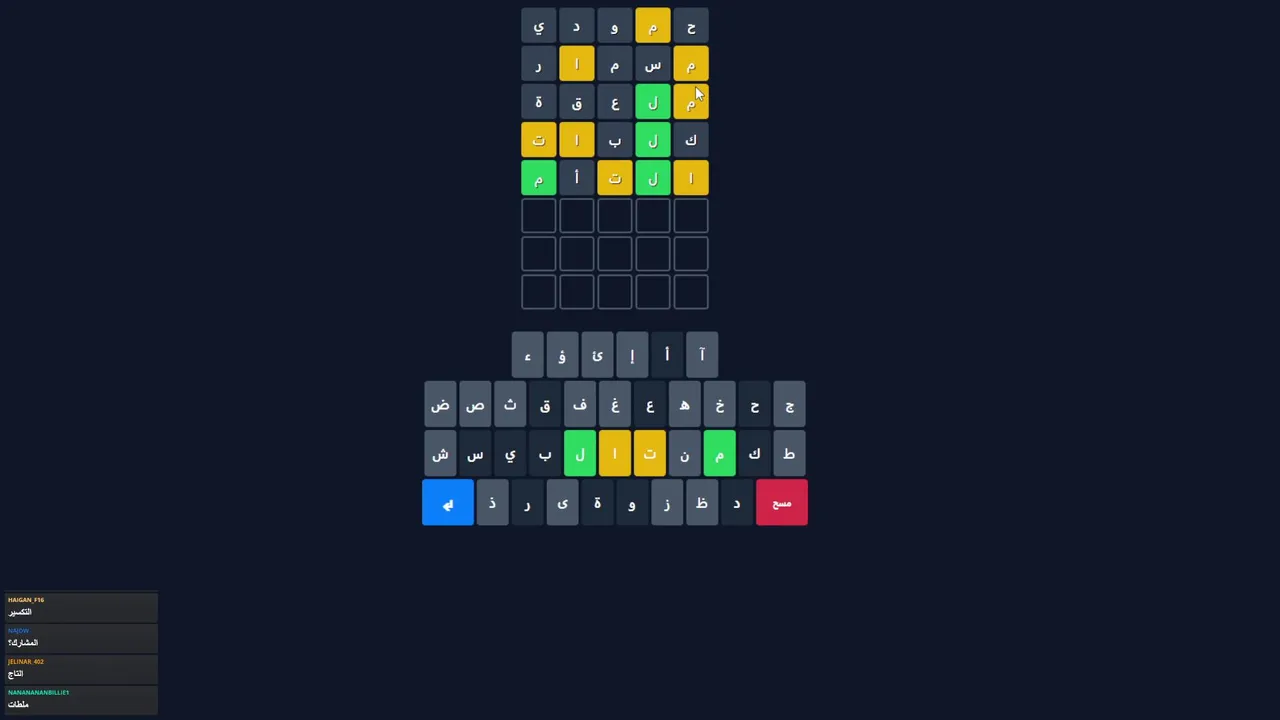The image size is (1280, 720).
Task: Enter the letter ج
Action: tap(789, 405)
